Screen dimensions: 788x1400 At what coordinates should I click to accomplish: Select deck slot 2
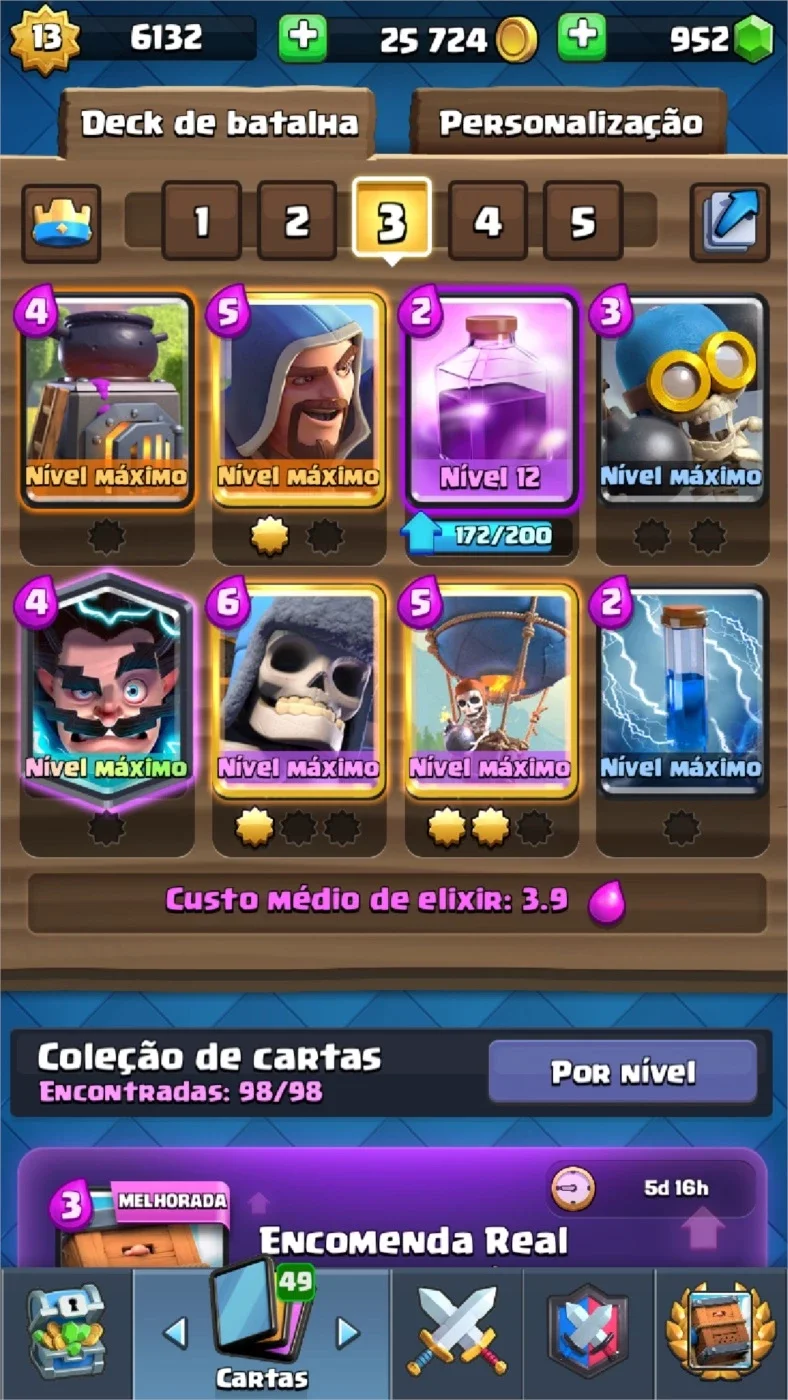[297, 221]
